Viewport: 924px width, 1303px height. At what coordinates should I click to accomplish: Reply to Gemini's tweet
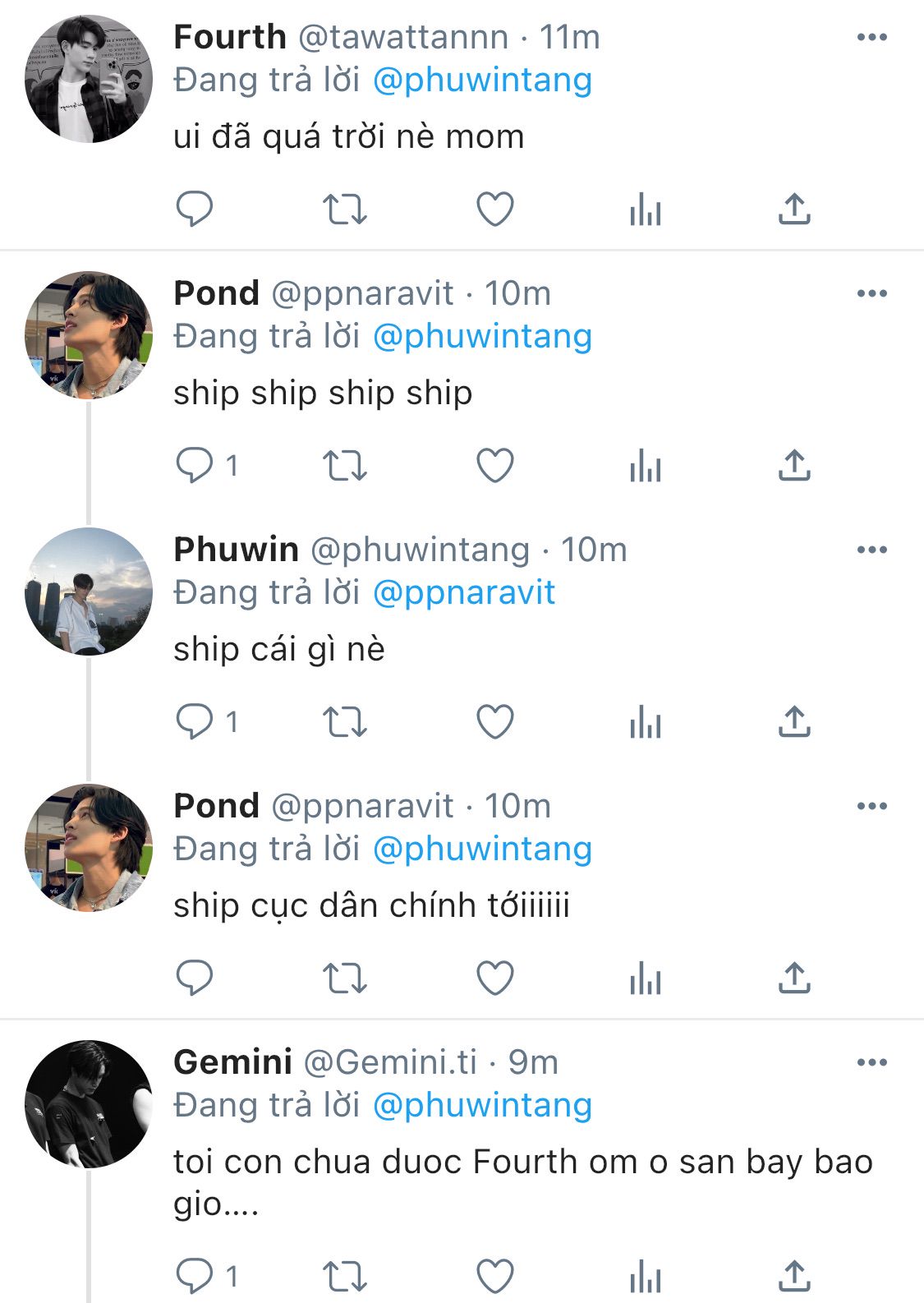(195, 1276)
